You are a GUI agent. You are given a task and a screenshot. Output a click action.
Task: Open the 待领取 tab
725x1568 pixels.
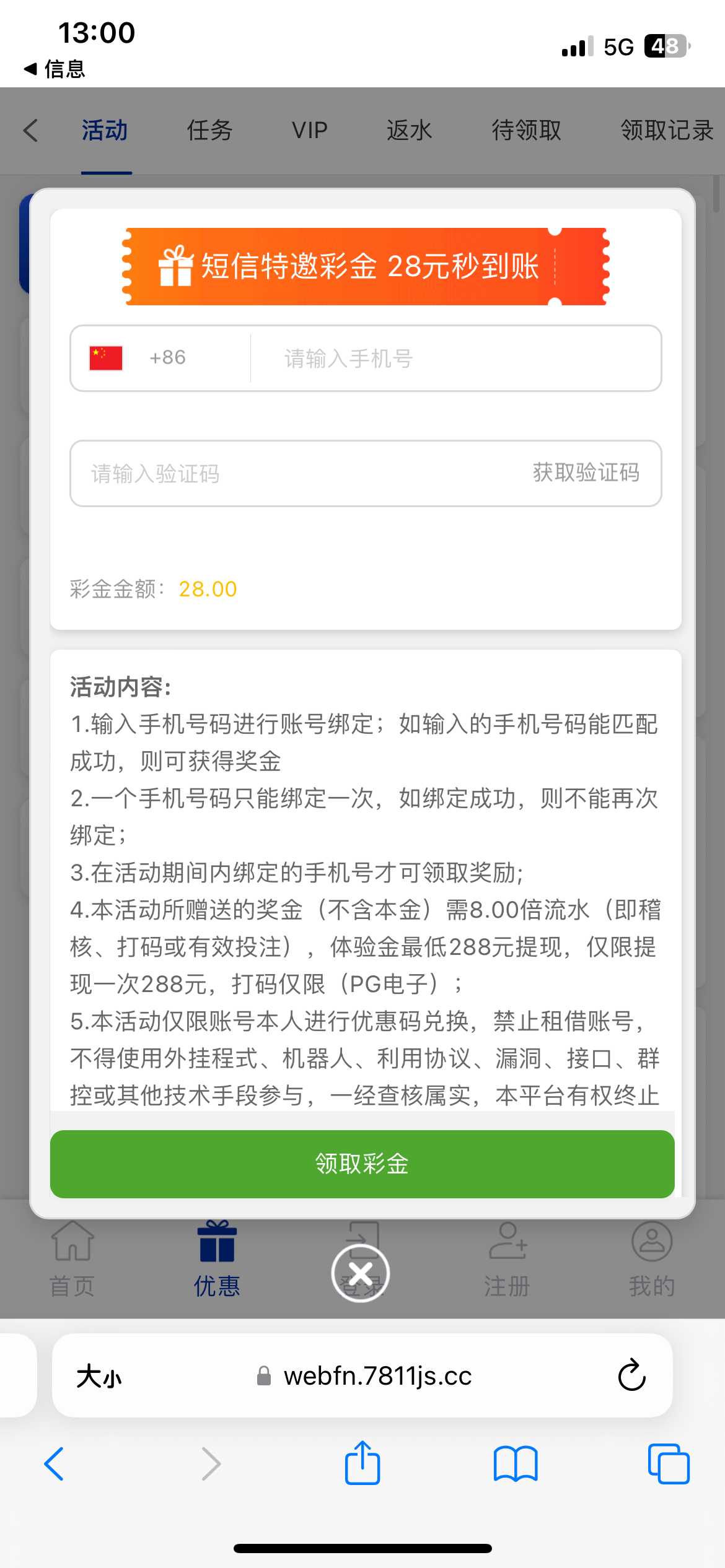coord(526,130)
